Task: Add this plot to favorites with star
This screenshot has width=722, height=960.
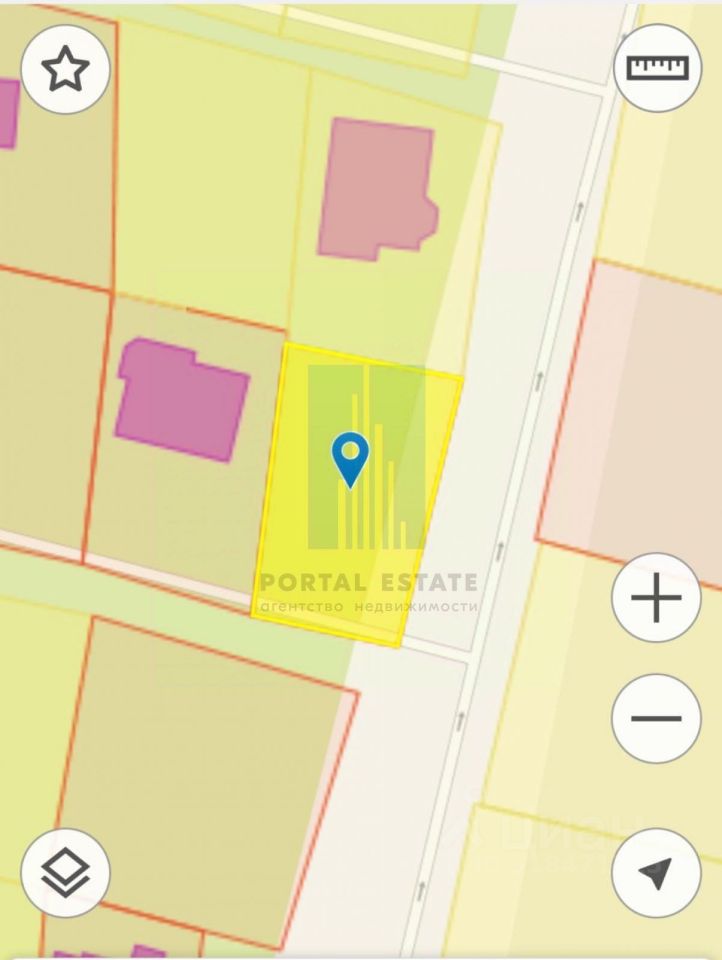Action: 65,69
